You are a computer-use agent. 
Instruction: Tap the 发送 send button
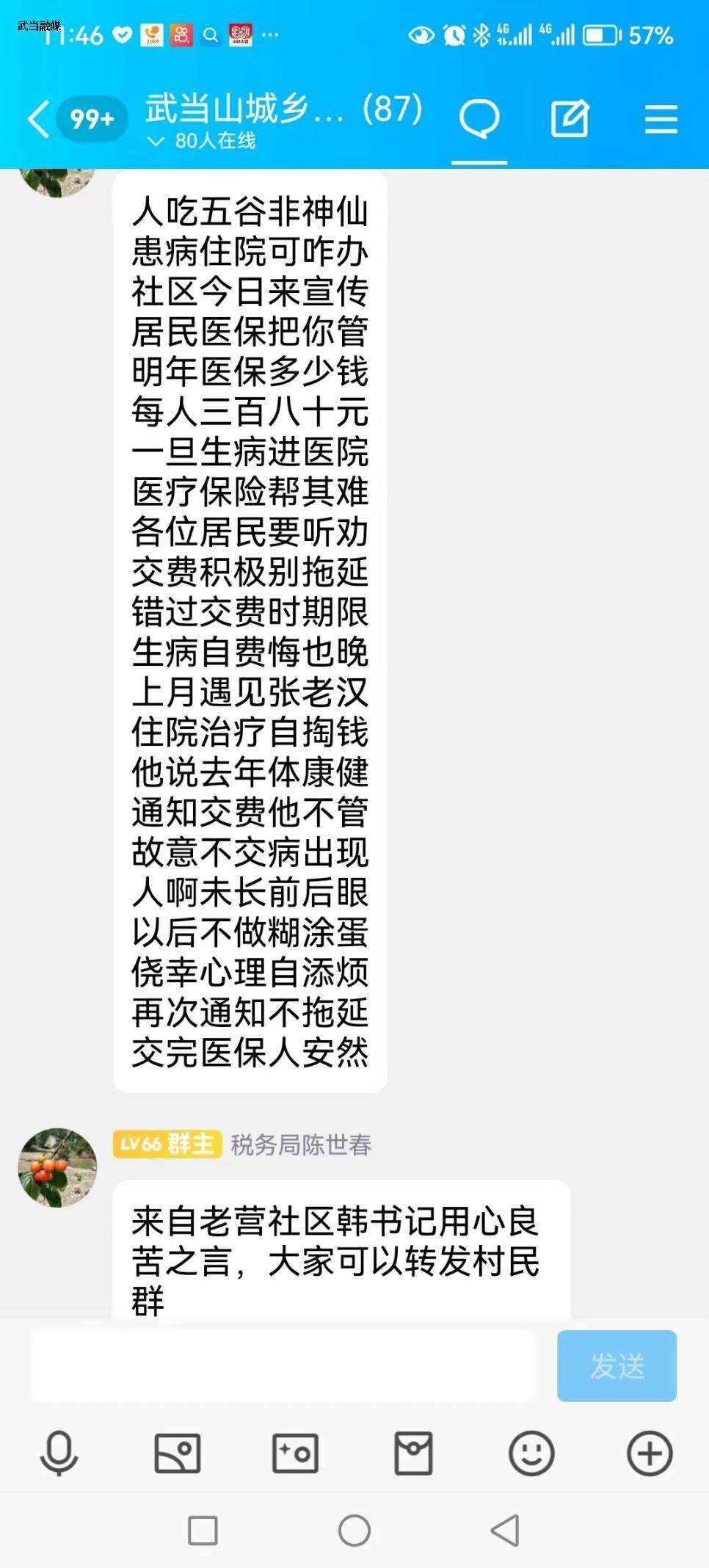pyautogui.click(x=617, y=1366)
